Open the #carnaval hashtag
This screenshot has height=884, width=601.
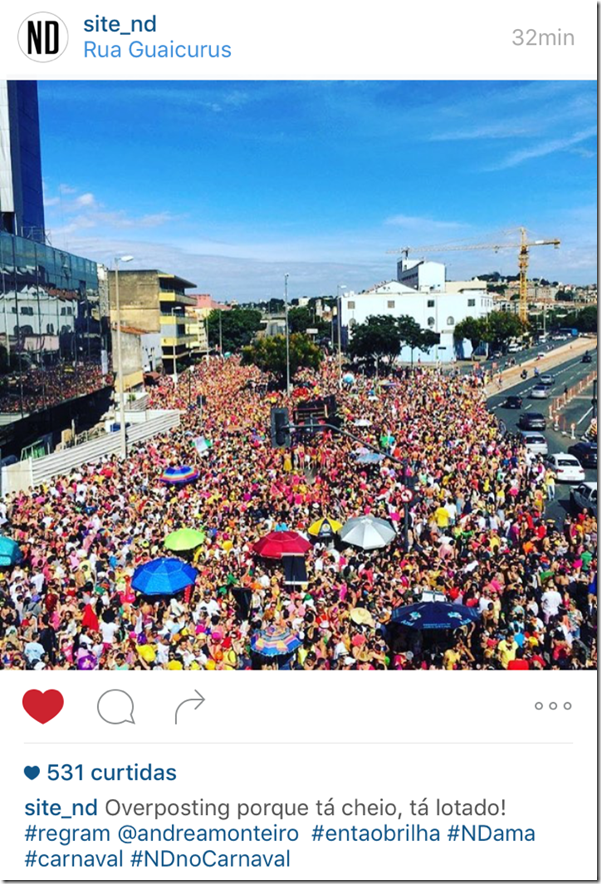72,859
